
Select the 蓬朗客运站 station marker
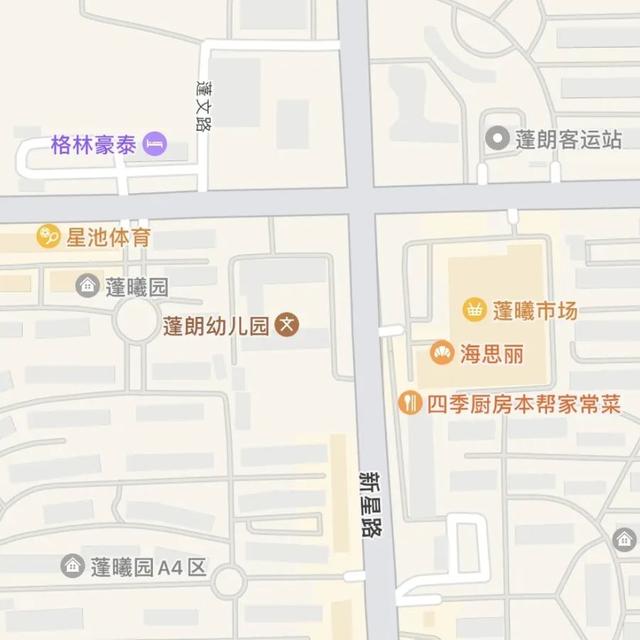[497, 138]
